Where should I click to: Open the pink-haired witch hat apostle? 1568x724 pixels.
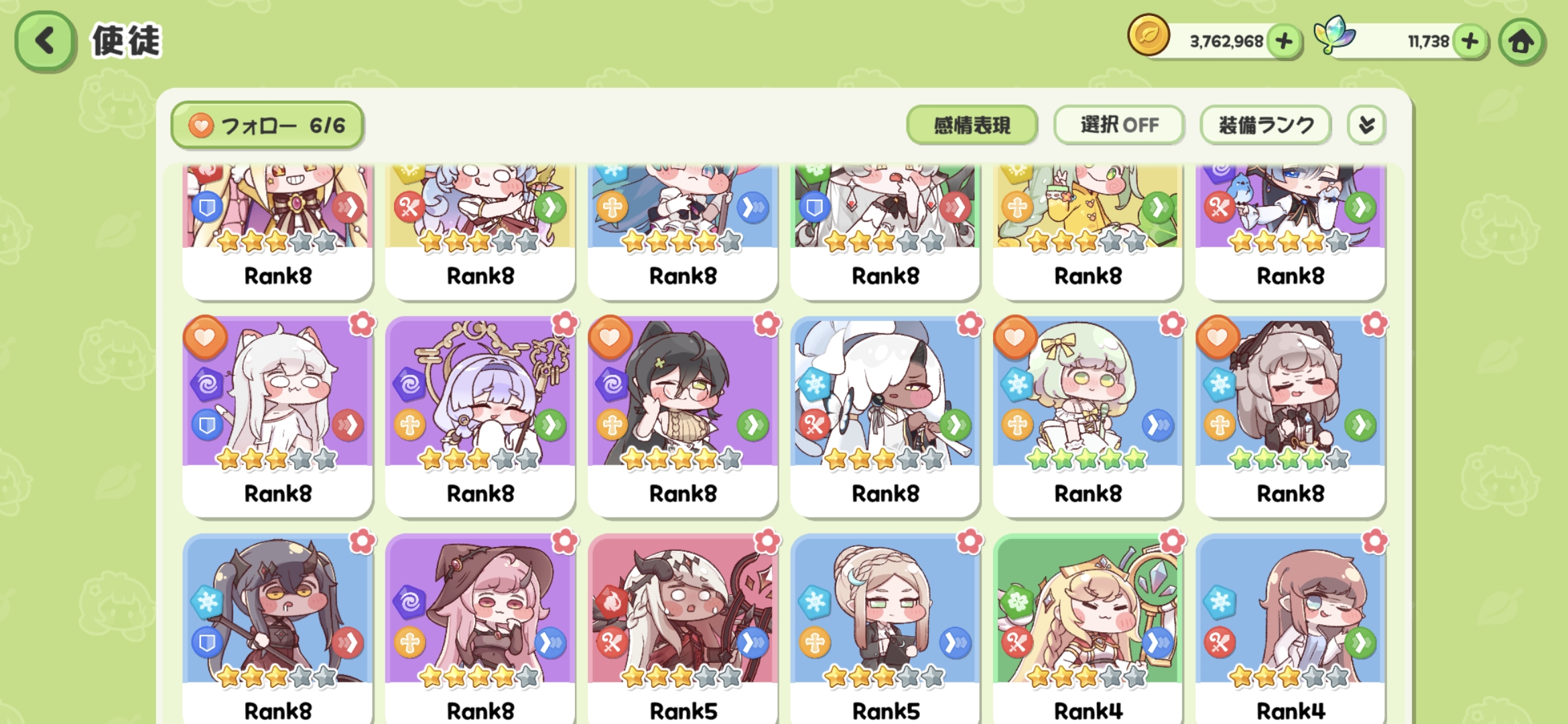tap(480, 630)
